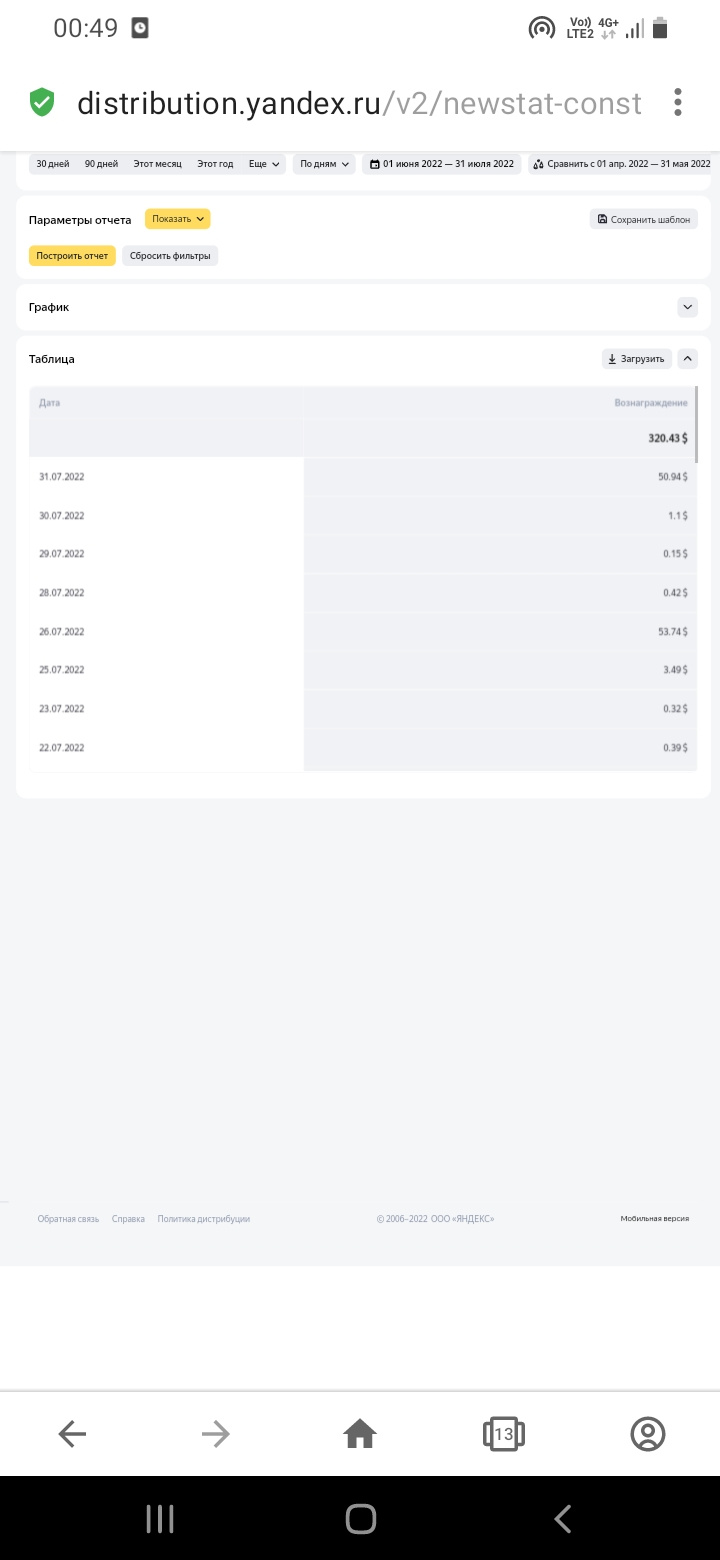This screenshot has height=1560, width=720.
Task: Expand the График section
Action: (x=687, y=307)
